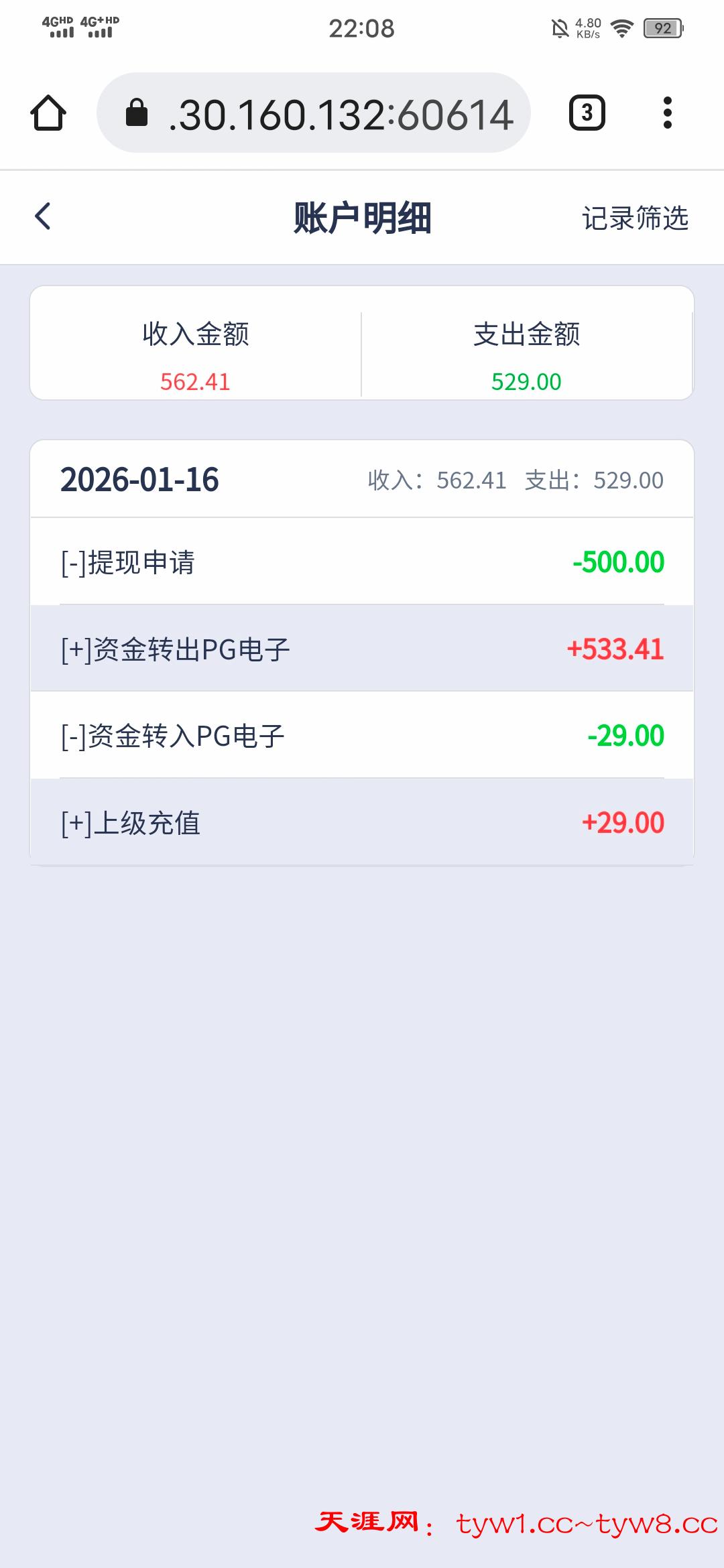Open the three-dot browser menu
The width and height of the screenshot is (724, 1568).
coord(666,113)
